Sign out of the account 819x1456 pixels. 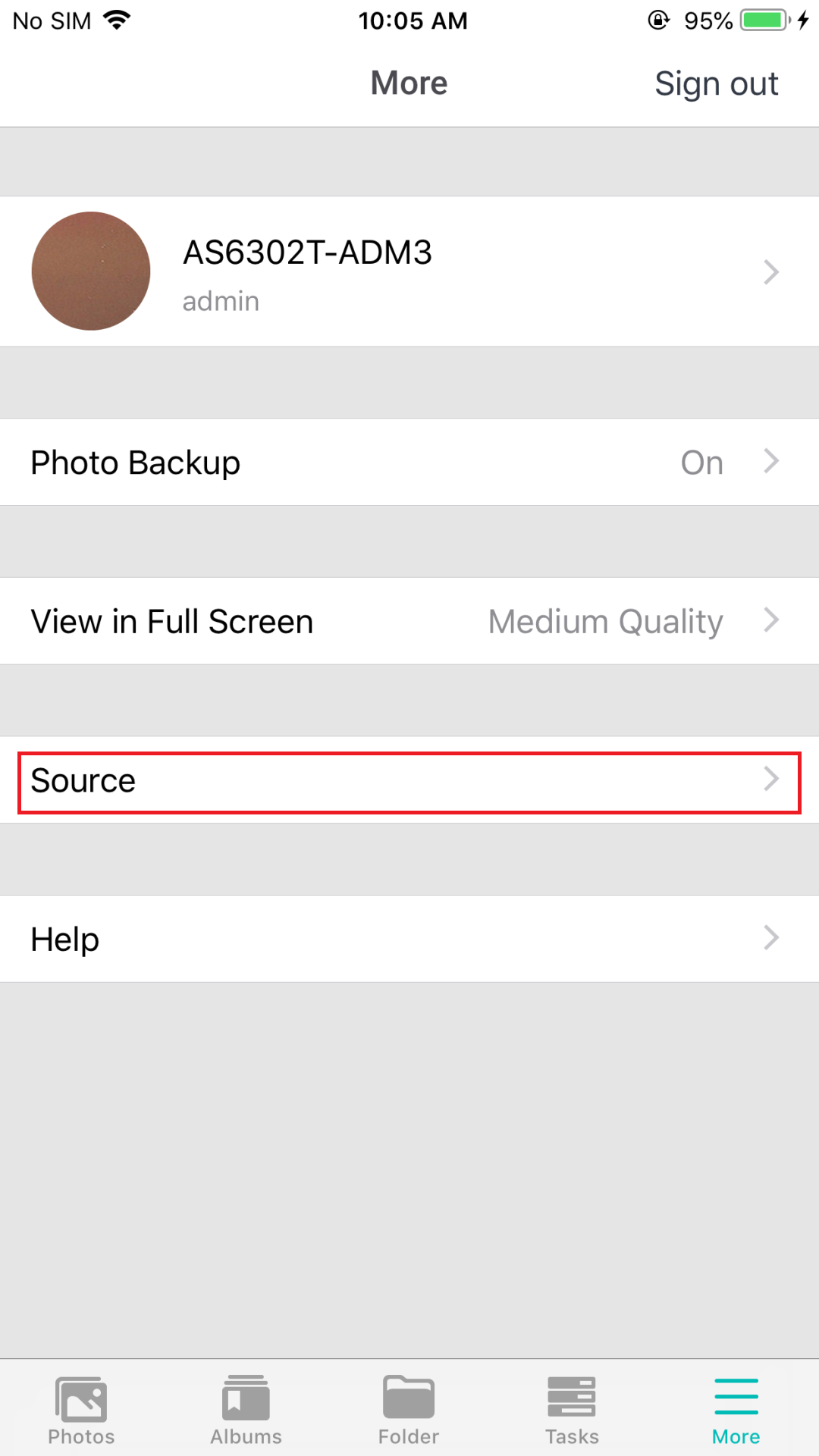pos(716,83)
